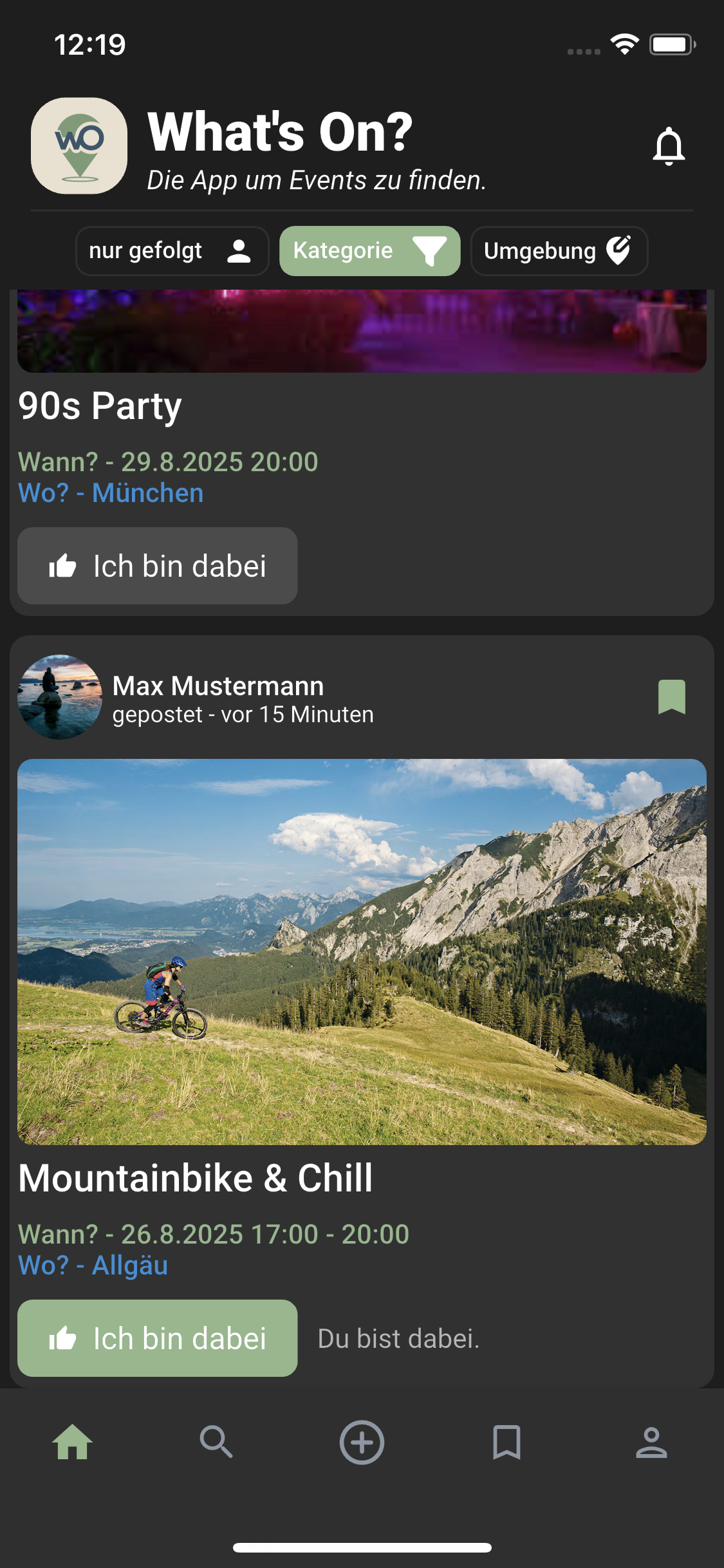Switch to the profile tab

pyautogui.click(x=651, y=1442)
